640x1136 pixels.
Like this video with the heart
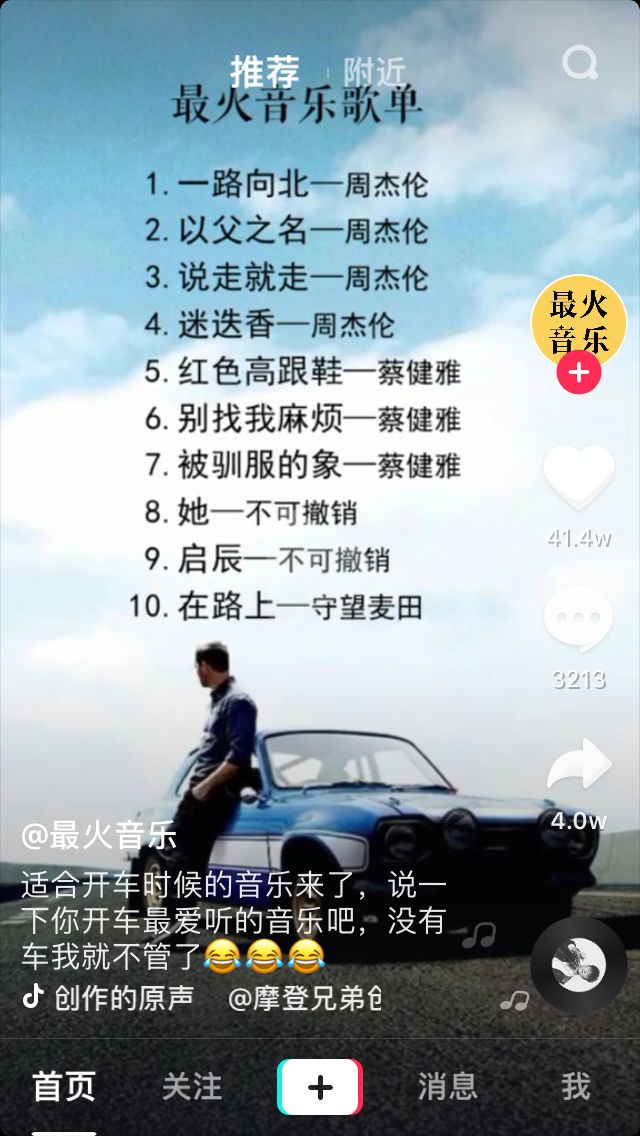pos(579,478)
